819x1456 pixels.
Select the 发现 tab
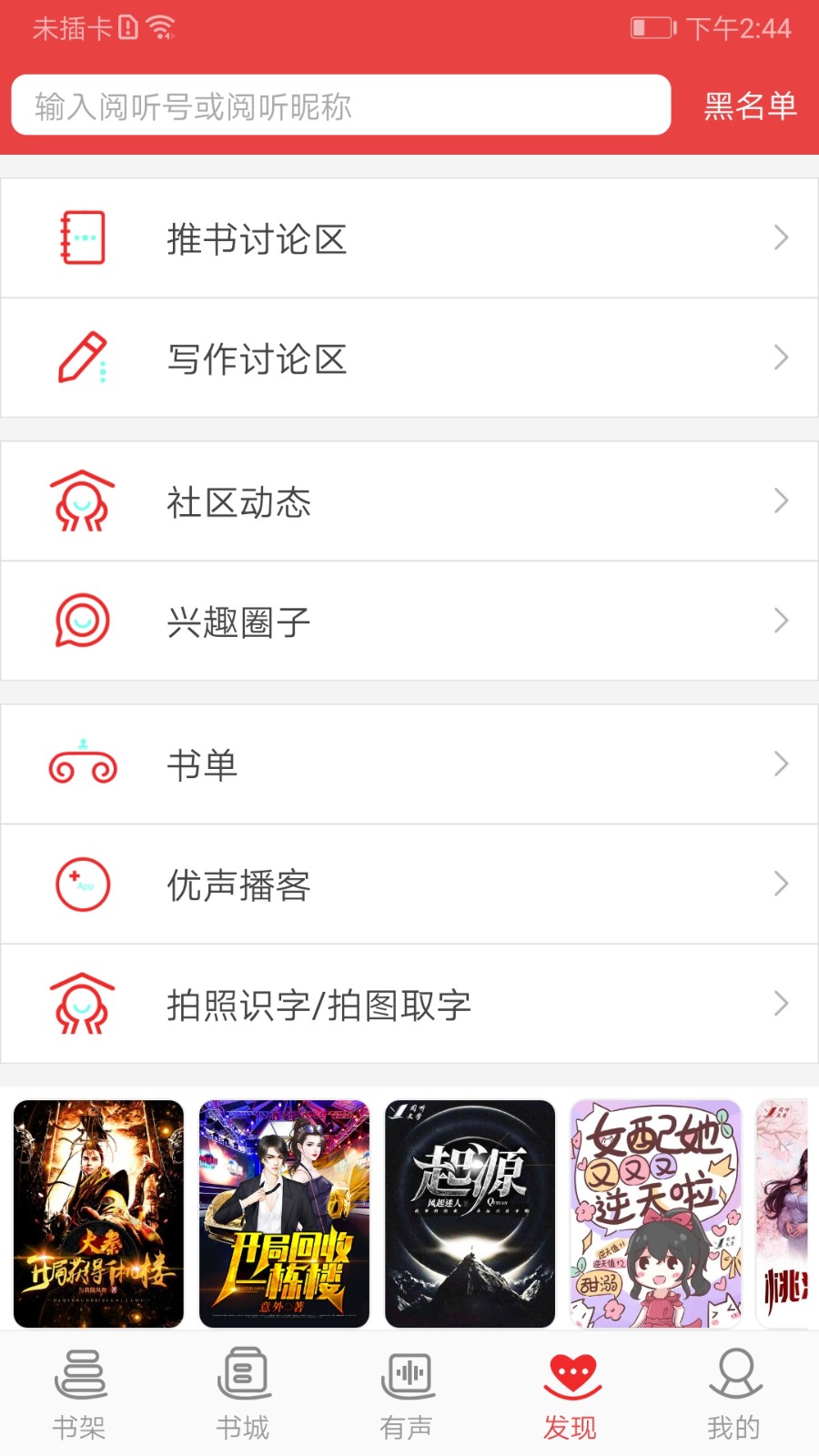click(x=571, y=1394)
